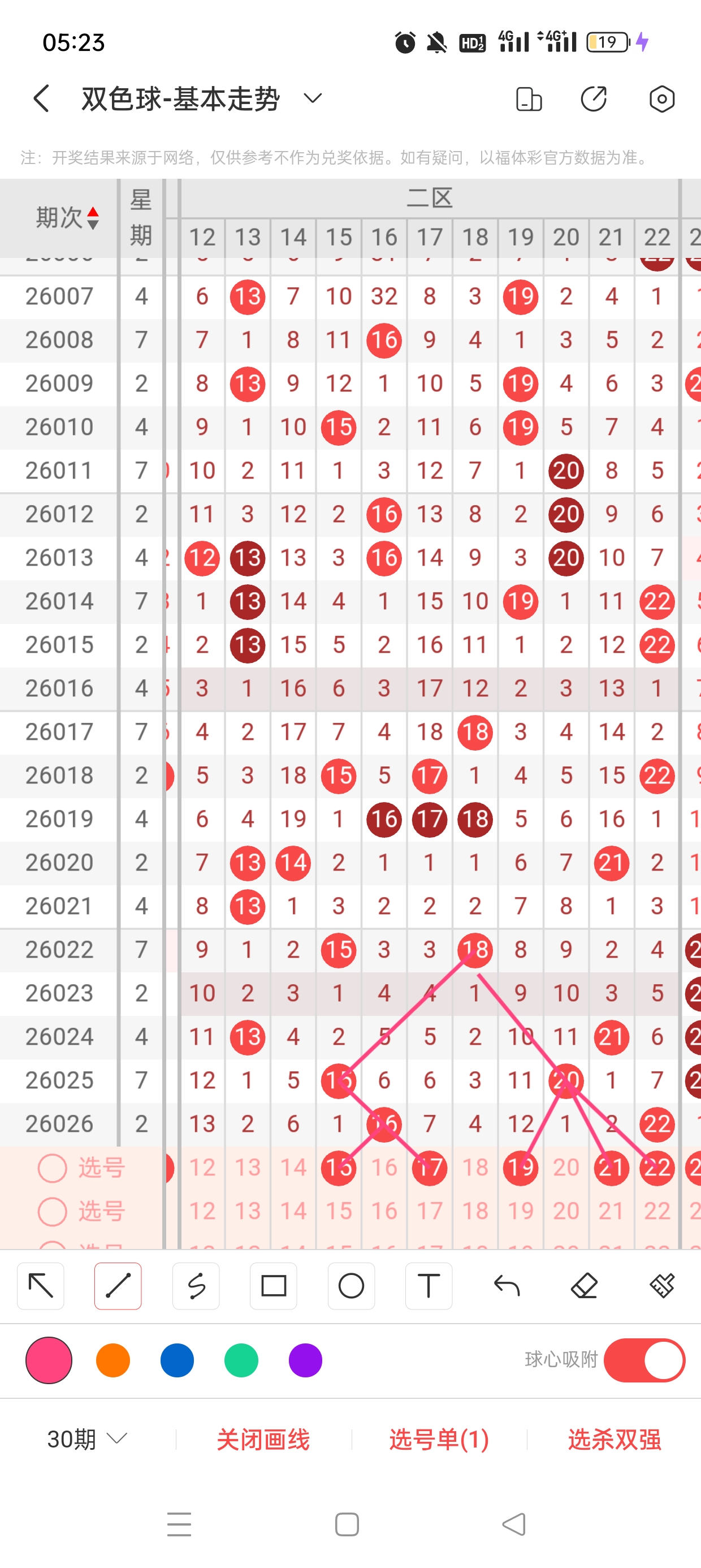Tap the screen orientation icon

[528, 99]
